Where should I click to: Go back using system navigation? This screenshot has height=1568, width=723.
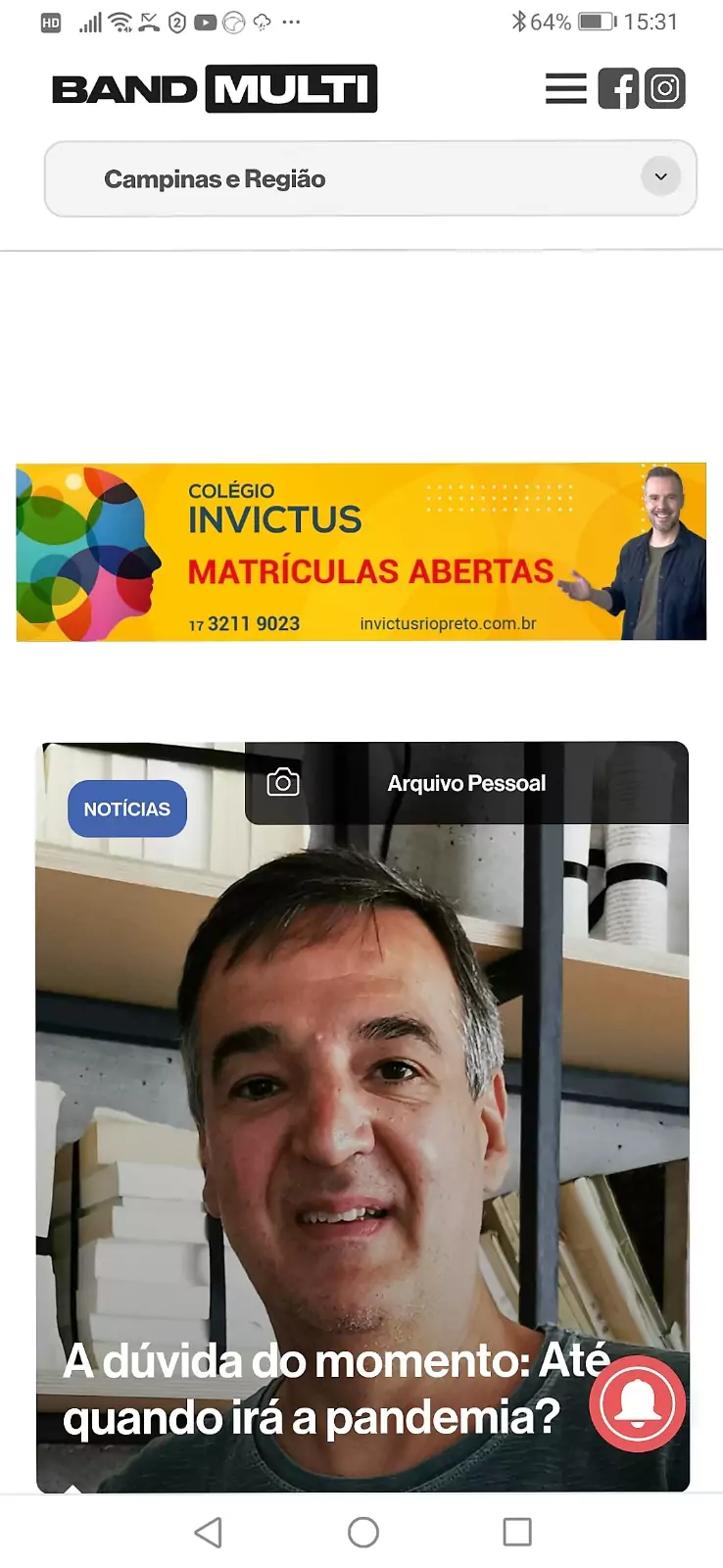(208, 1532)
